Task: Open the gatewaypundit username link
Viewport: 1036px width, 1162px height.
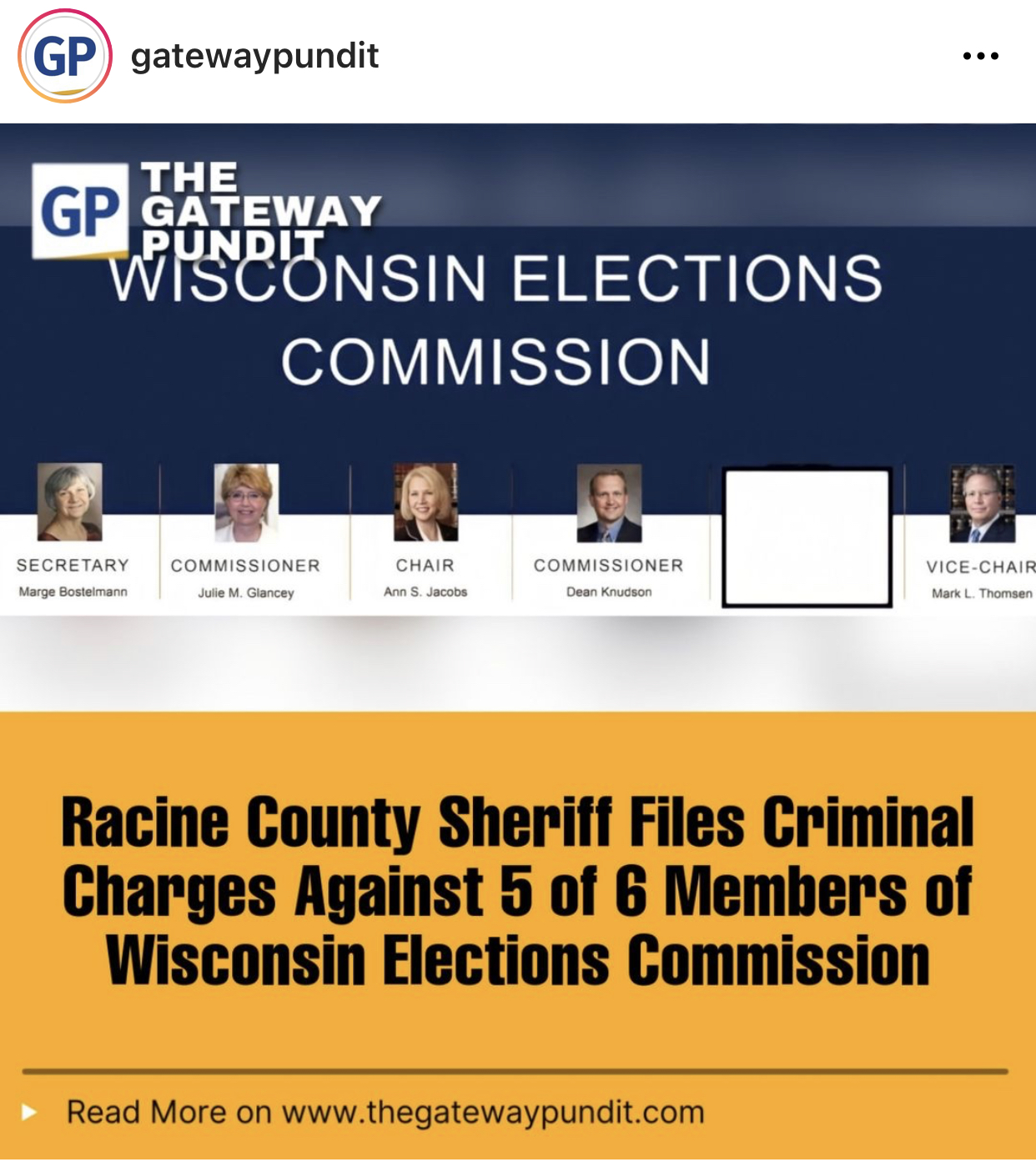Action: click(x=254, y=56)
